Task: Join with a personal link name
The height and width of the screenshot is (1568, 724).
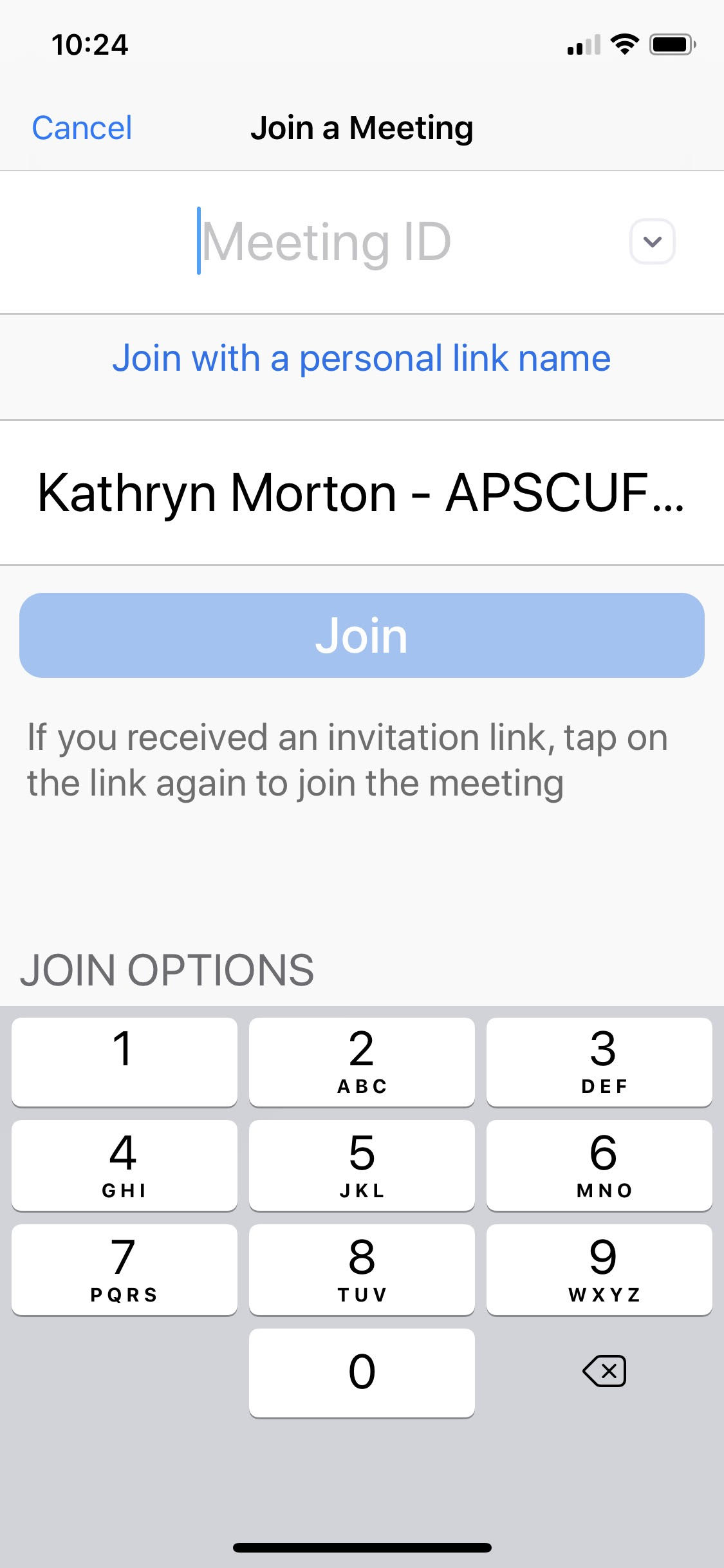Action: pos(362,358)
